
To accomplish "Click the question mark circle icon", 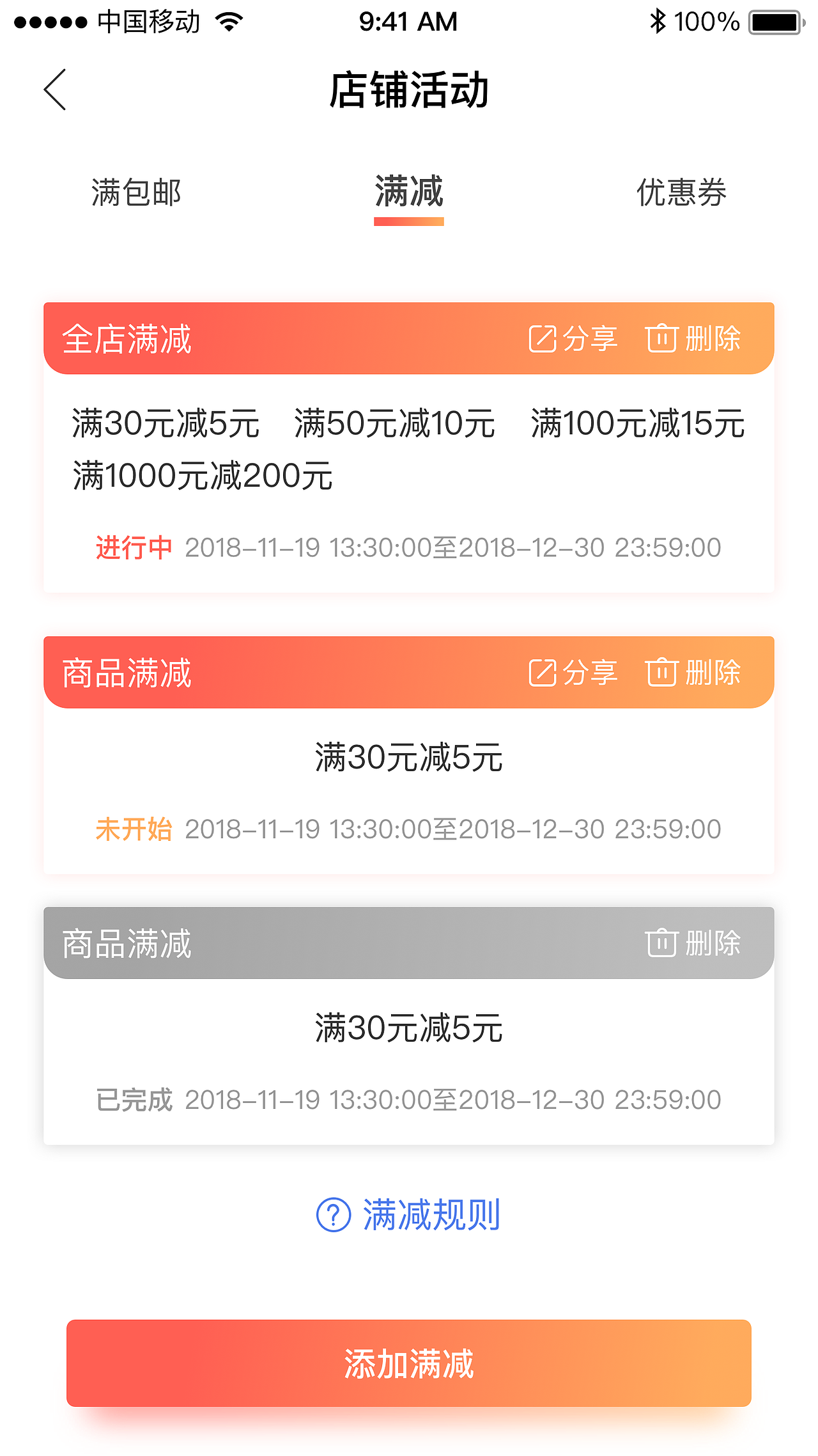I will pos(332,1214).
